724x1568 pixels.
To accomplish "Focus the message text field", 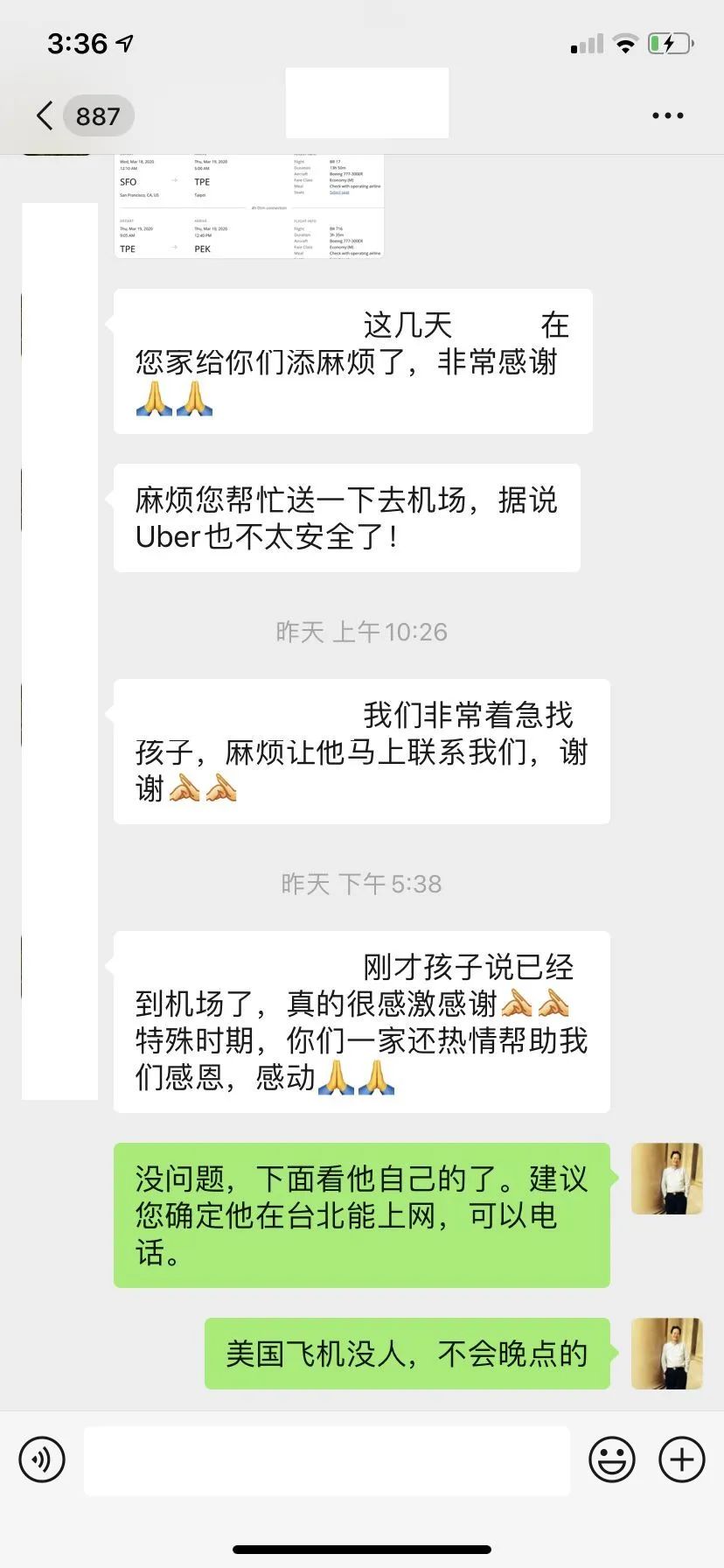I will (327, 1459).
